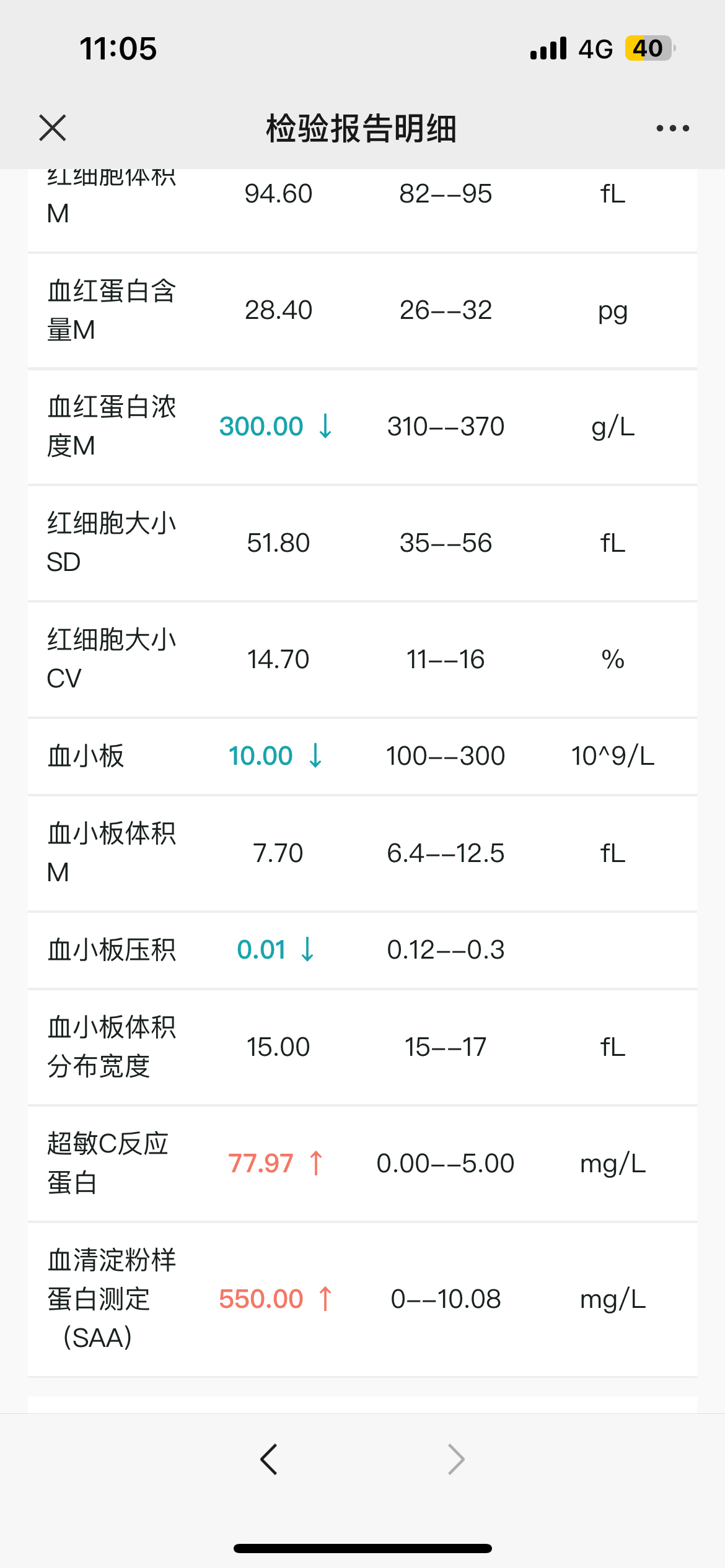Close the lab report detail page
The width and height of the screenshot is (725, 1568).
52,128
